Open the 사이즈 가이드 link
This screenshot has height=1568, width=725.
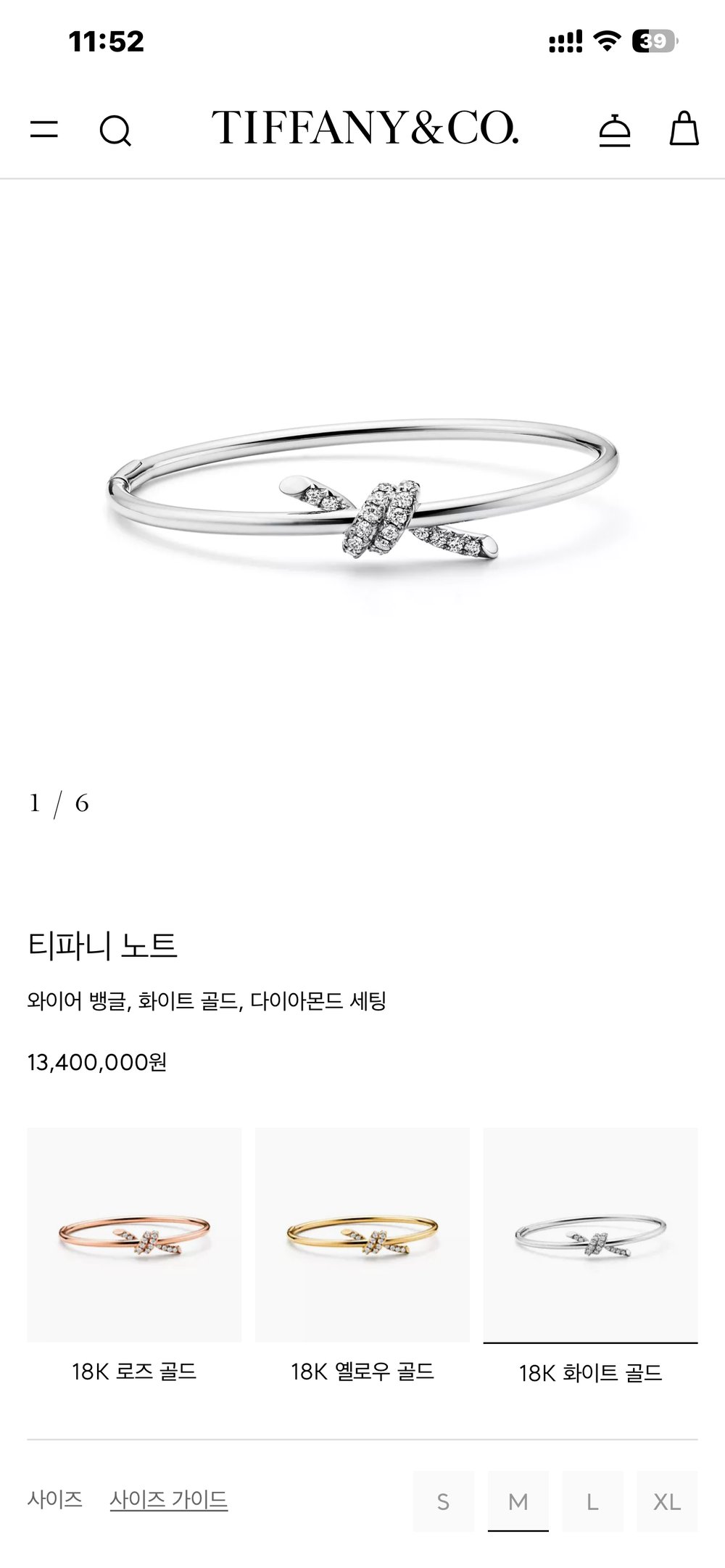(x=169, y=1499)
